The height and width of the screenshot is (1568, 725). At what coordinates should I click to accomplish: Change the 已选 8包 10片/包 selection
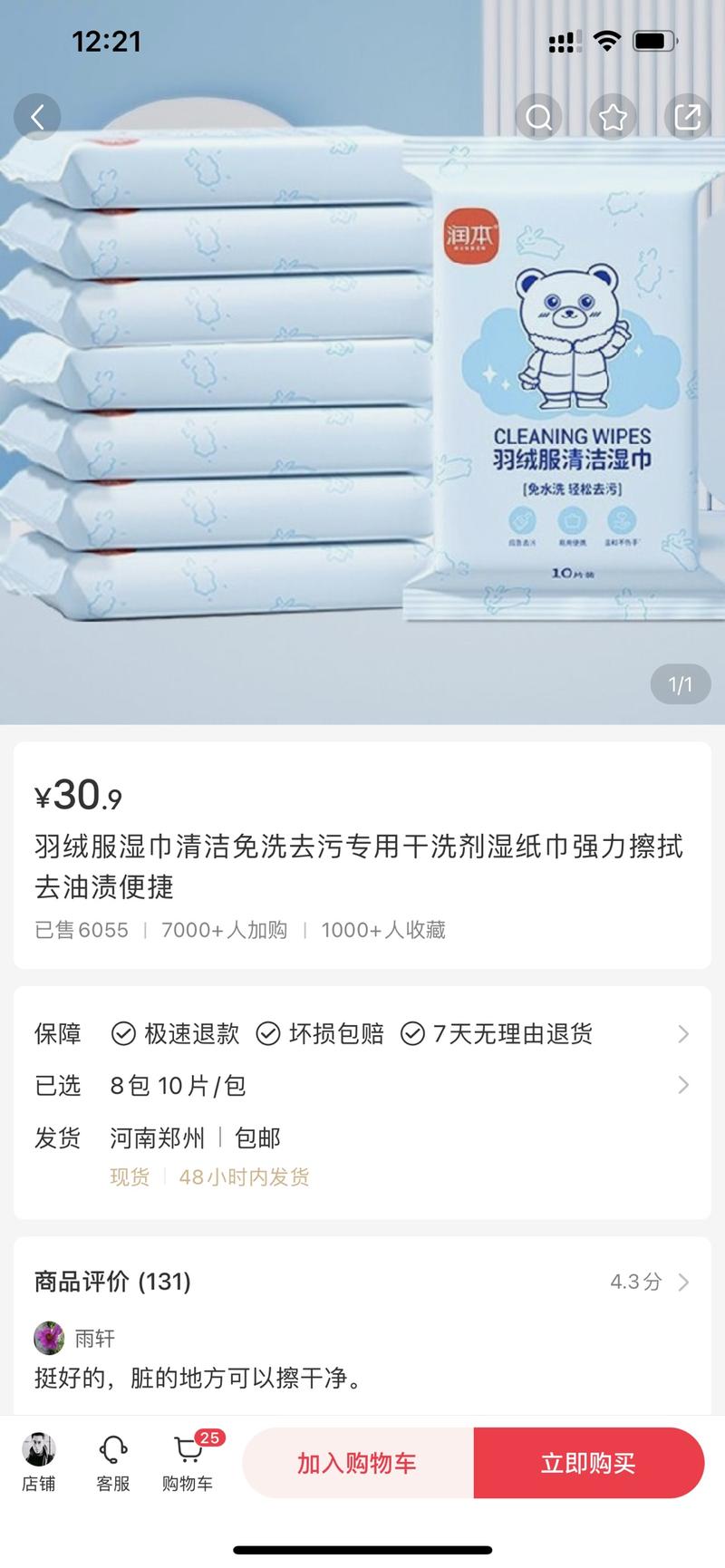click(362, 1086)
